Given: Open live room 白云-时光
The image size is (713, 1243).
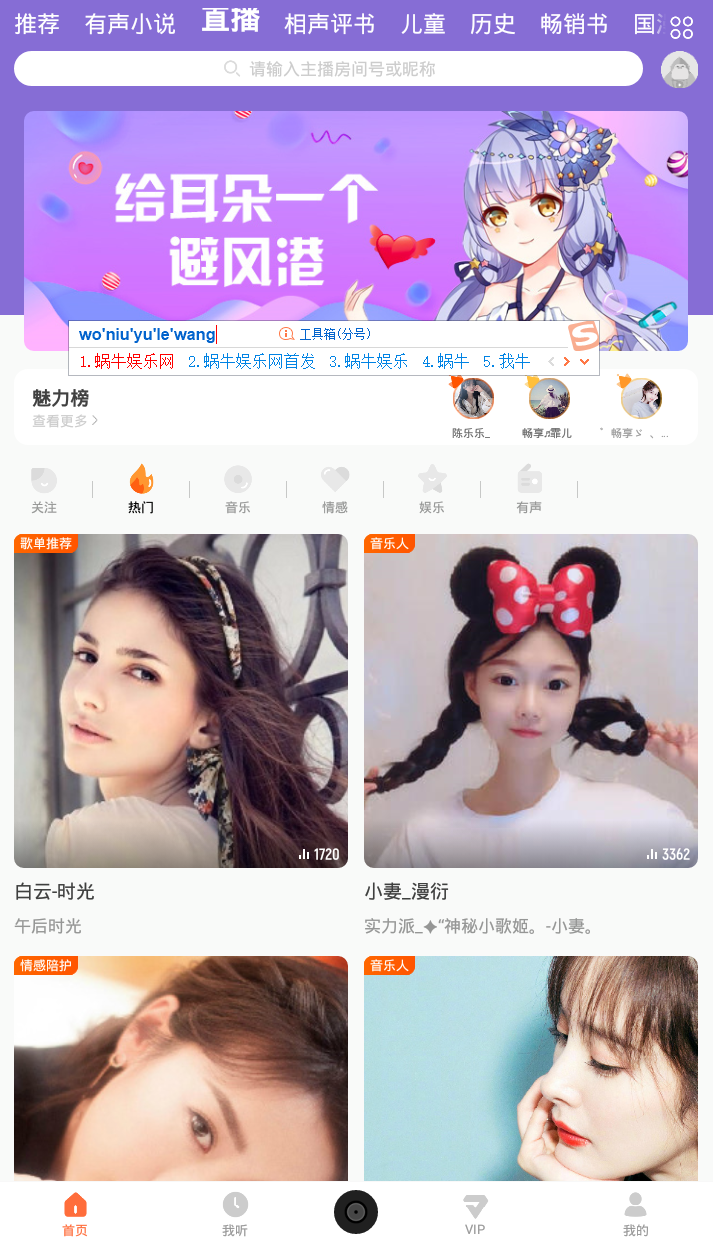Looking at the screenshot, I should pyautogui.click(x=181, y=700).
